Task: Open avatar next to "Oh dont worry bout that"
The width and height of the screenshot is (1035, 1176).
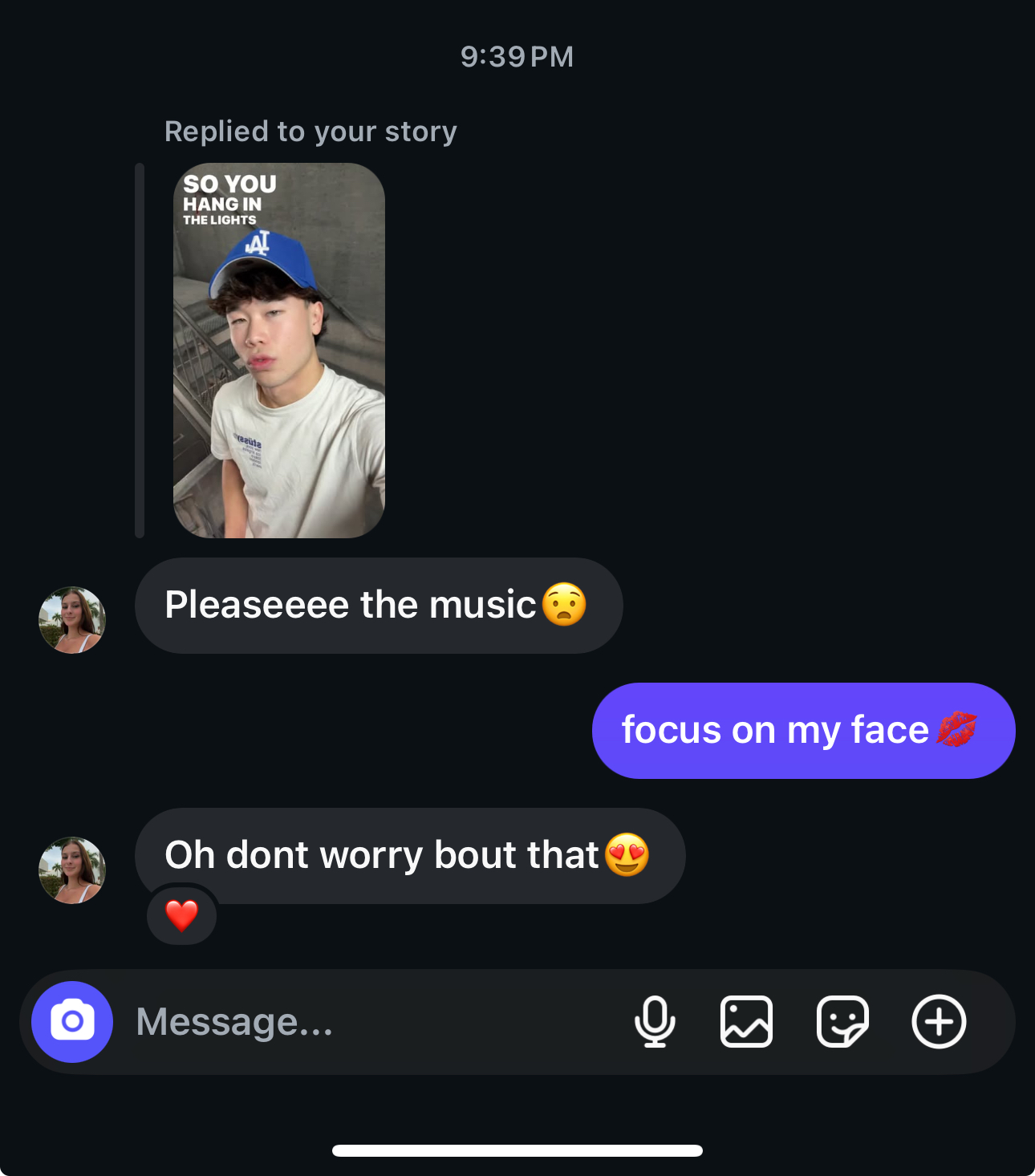Action: tap(72, 870)
